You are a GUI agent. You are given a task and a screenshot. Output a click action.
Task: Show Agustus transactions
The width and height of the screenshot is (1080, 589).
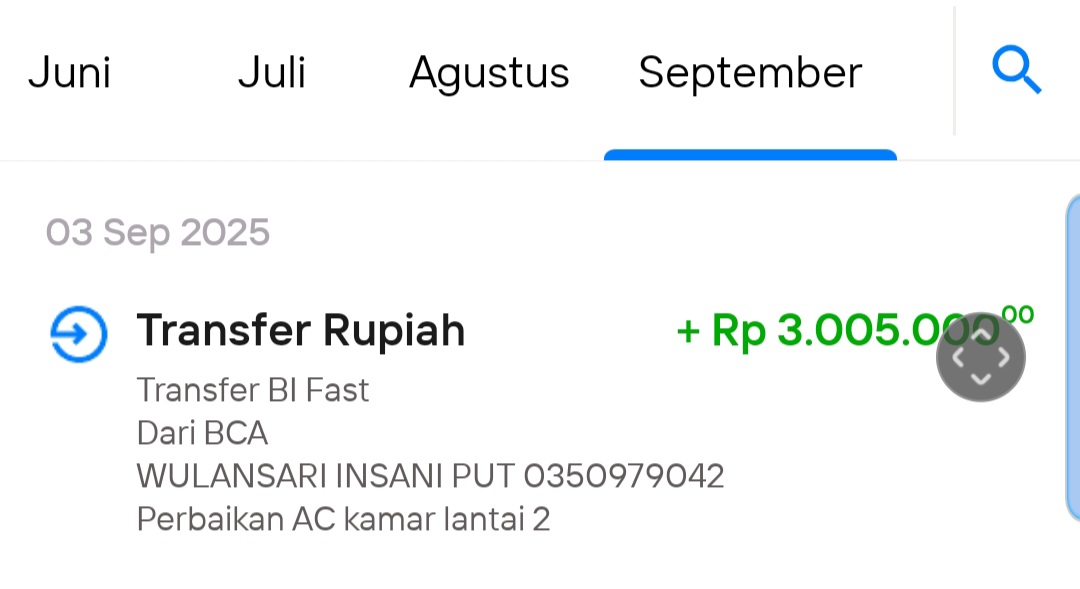(489, 73)
